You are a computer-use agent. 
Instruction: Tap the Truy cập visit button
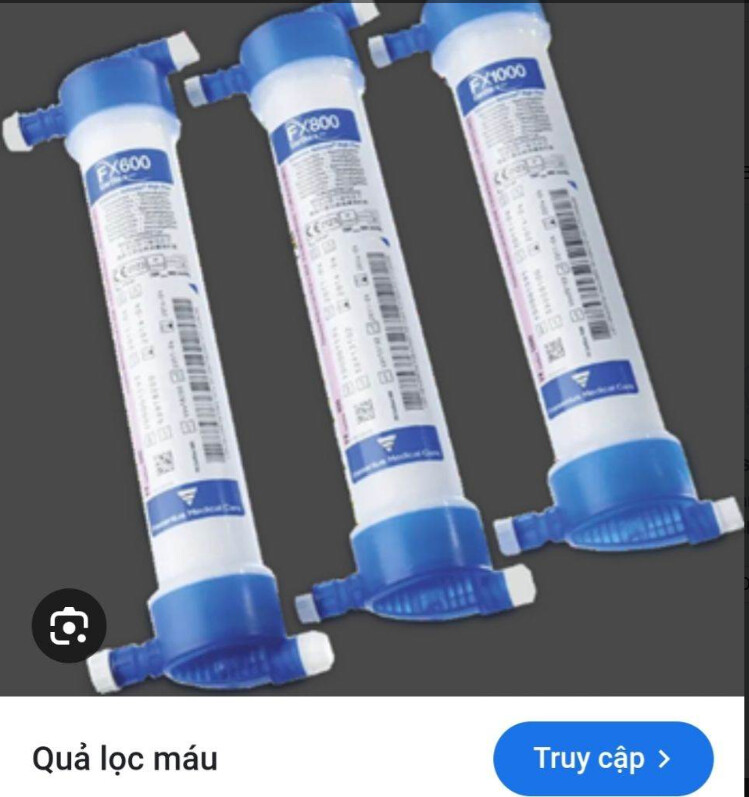point(603,758)
